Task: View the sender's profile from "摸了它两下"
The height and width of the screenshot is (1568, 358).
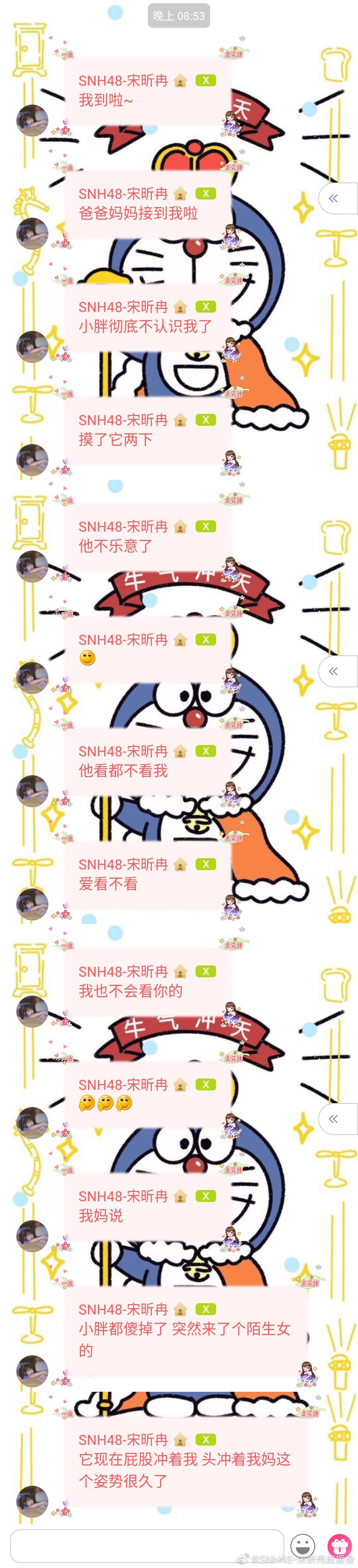Action: (x=31, y=460)
